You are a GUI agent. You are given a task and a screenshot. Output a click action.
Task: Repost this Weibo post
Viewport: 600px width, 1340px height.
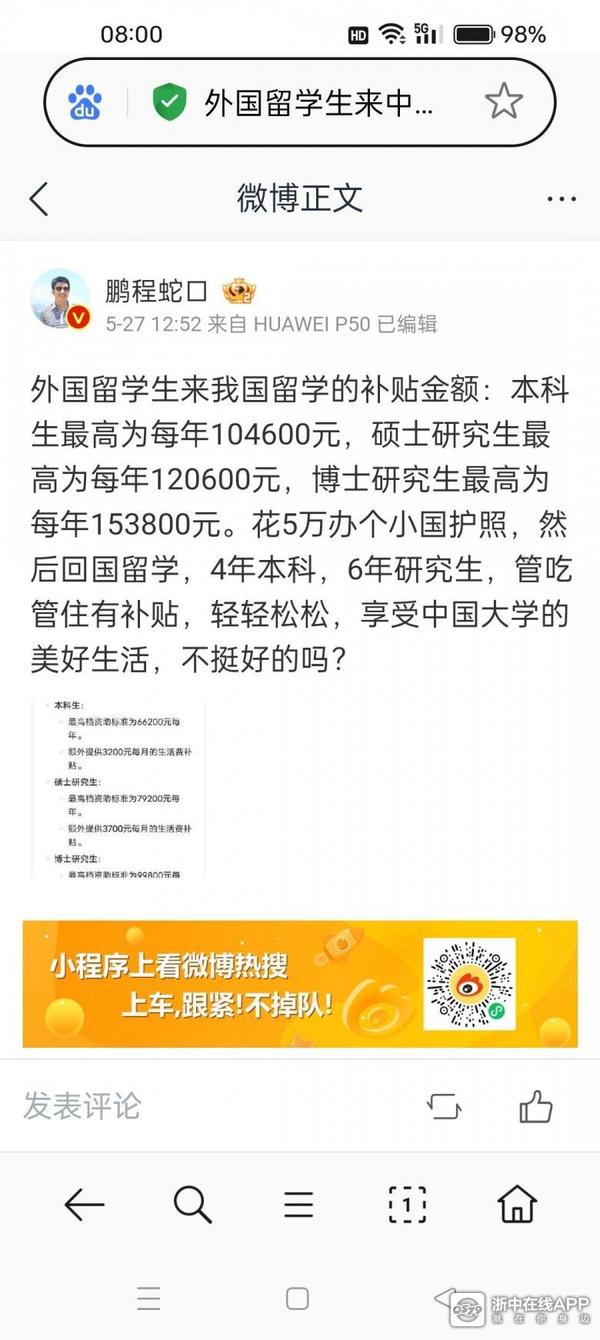(443, 1106)
